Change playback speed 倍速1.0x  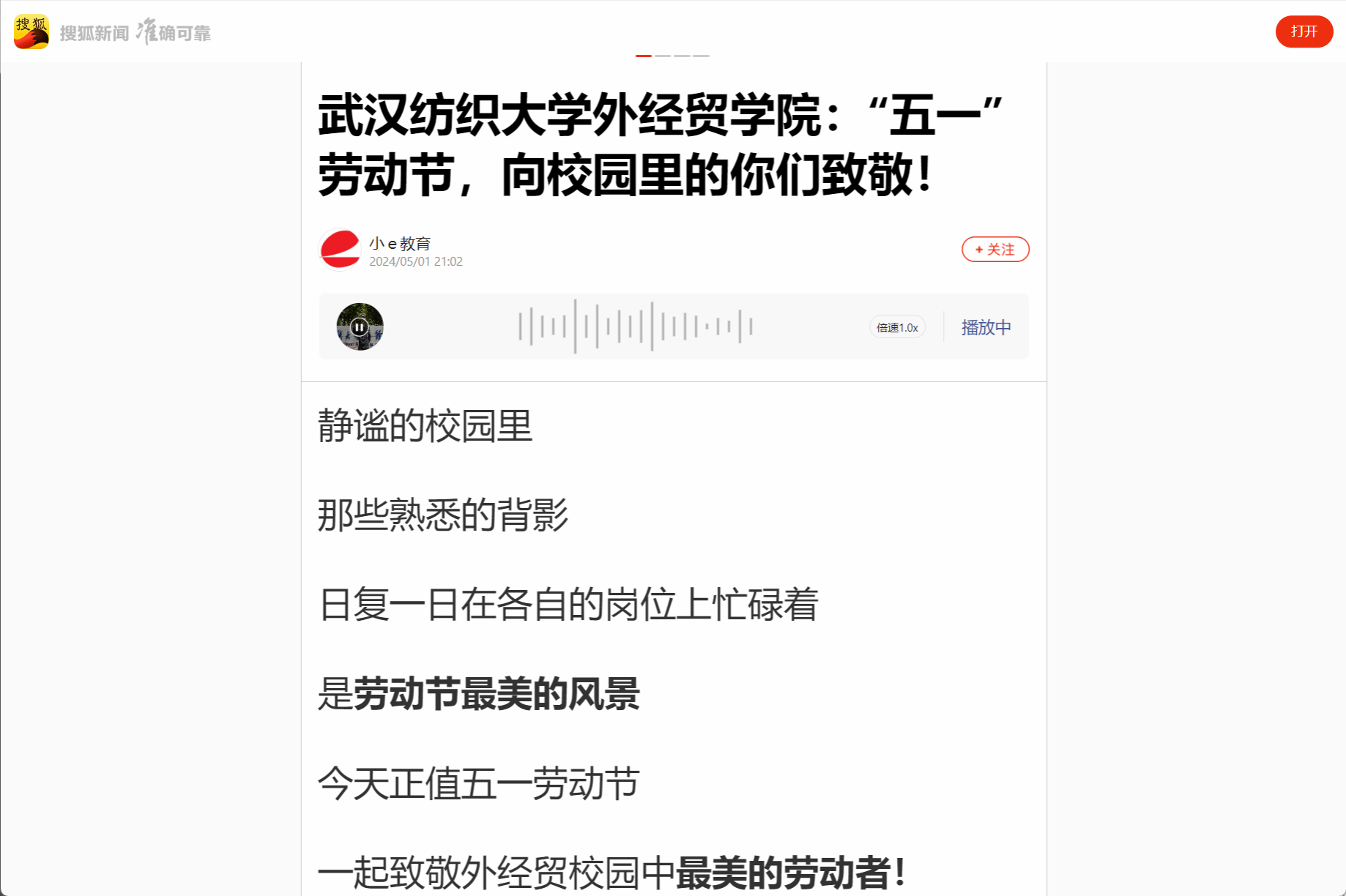tap(897, 327)
